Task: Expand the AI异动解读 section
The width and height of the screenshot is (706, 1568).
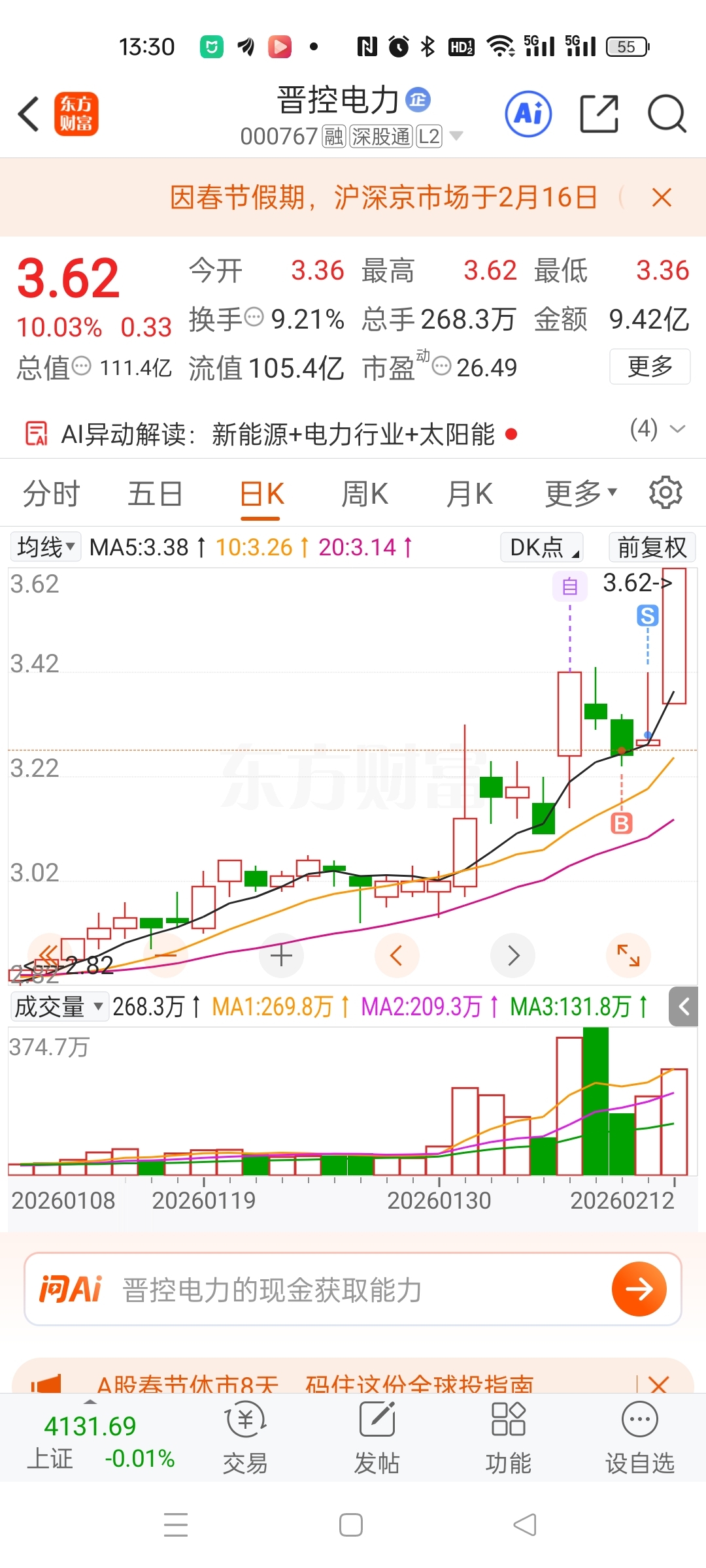Action: (677, 429)
